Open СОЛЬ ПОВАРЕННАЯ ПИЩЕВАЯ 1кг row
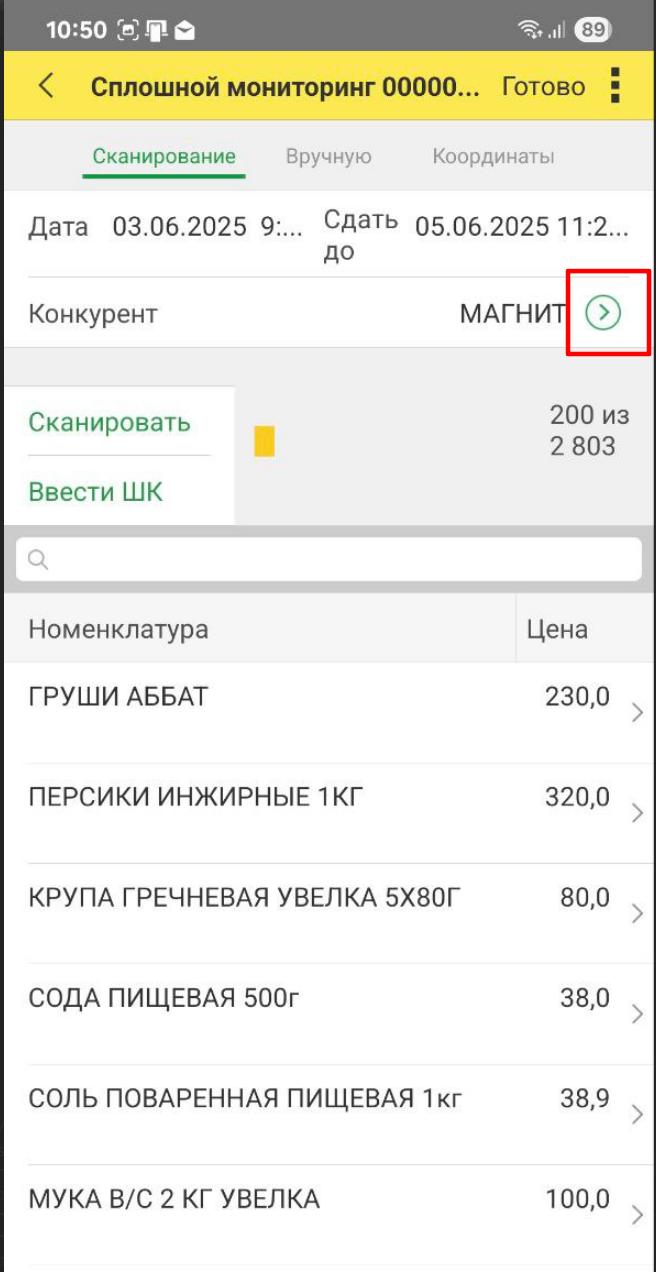Screen dimensions: 656x1272 point(328,1114)
